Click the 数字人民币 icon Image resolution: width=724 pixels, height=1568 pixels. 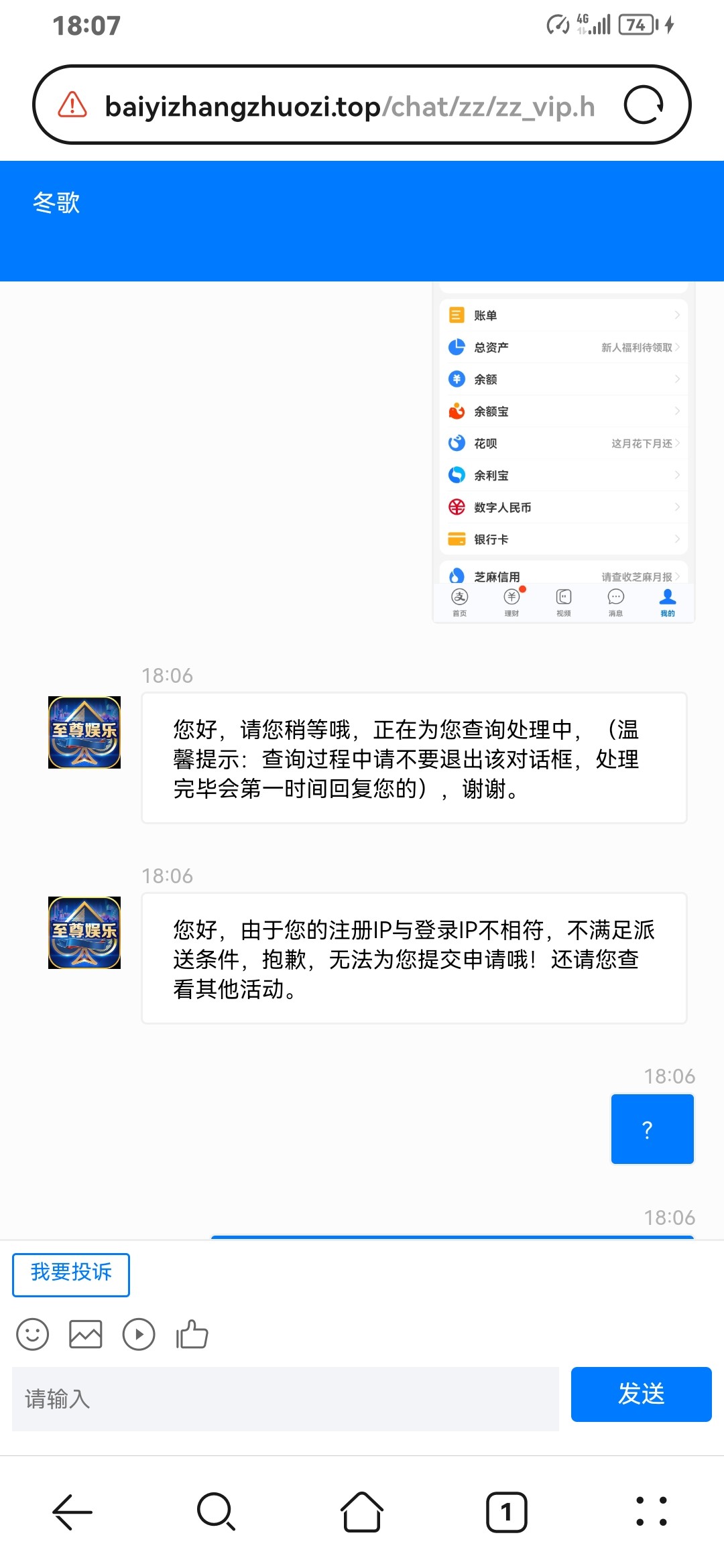coord(457,507)
